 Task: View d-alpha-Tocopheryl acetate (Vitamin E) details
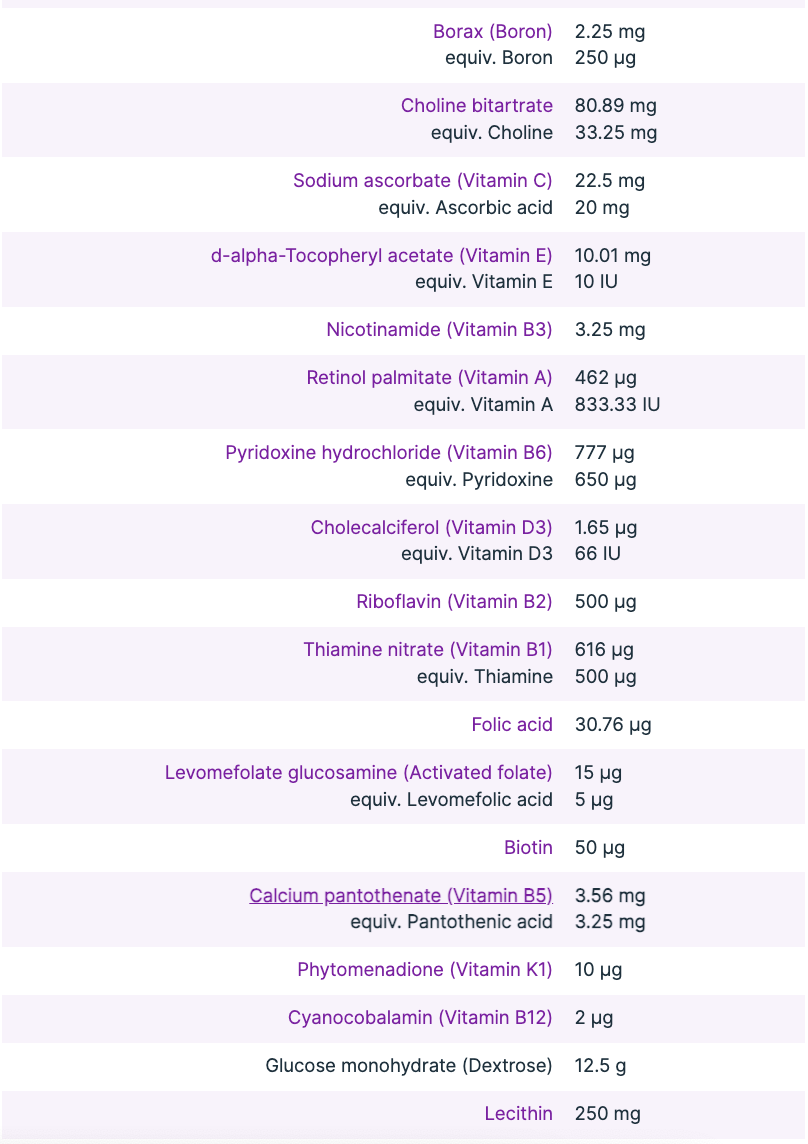pos(381,255)
